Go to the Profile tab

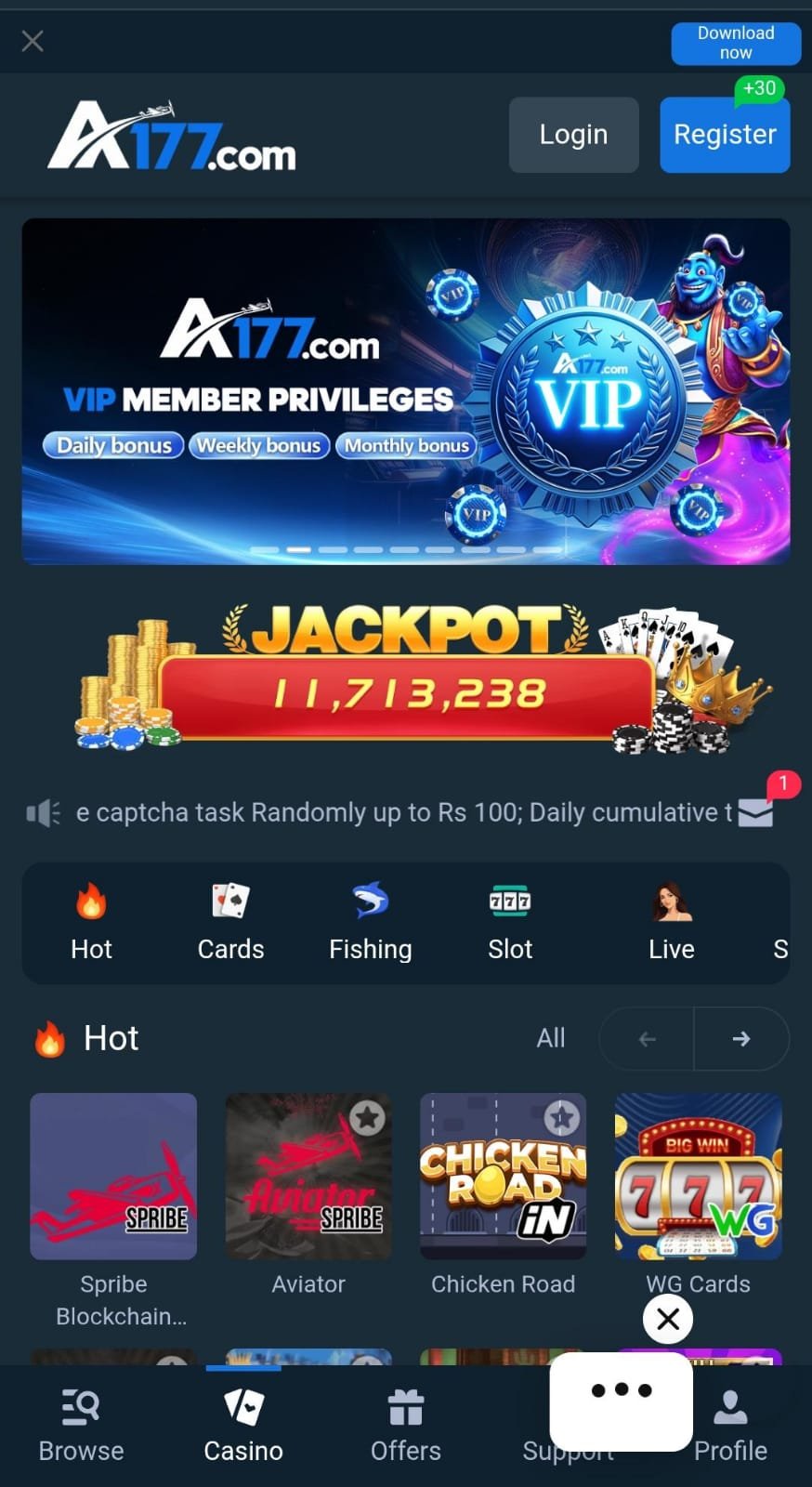click(730, 1425)
